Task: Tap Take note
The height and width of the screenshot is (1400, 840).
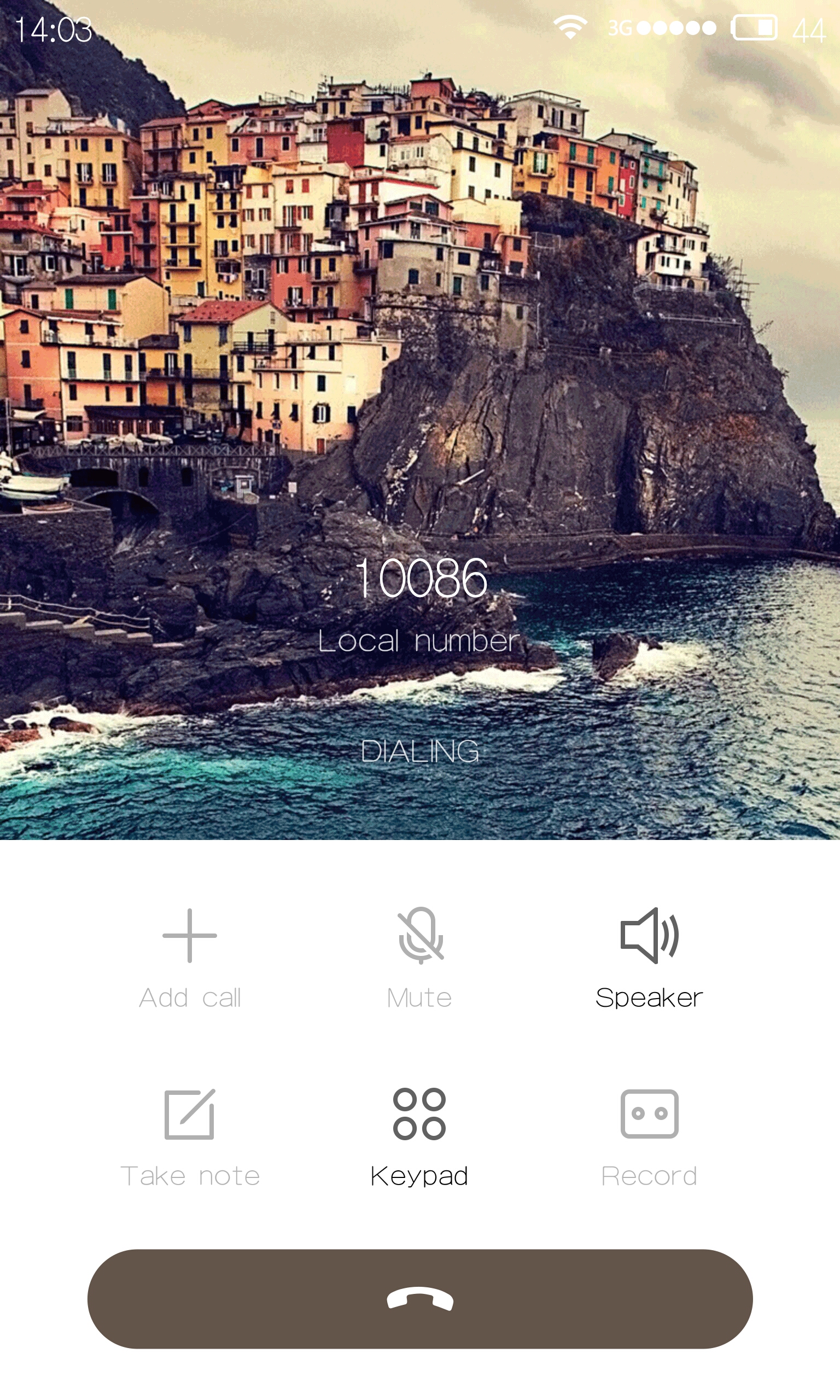Action: click(x=190, y=1137)
